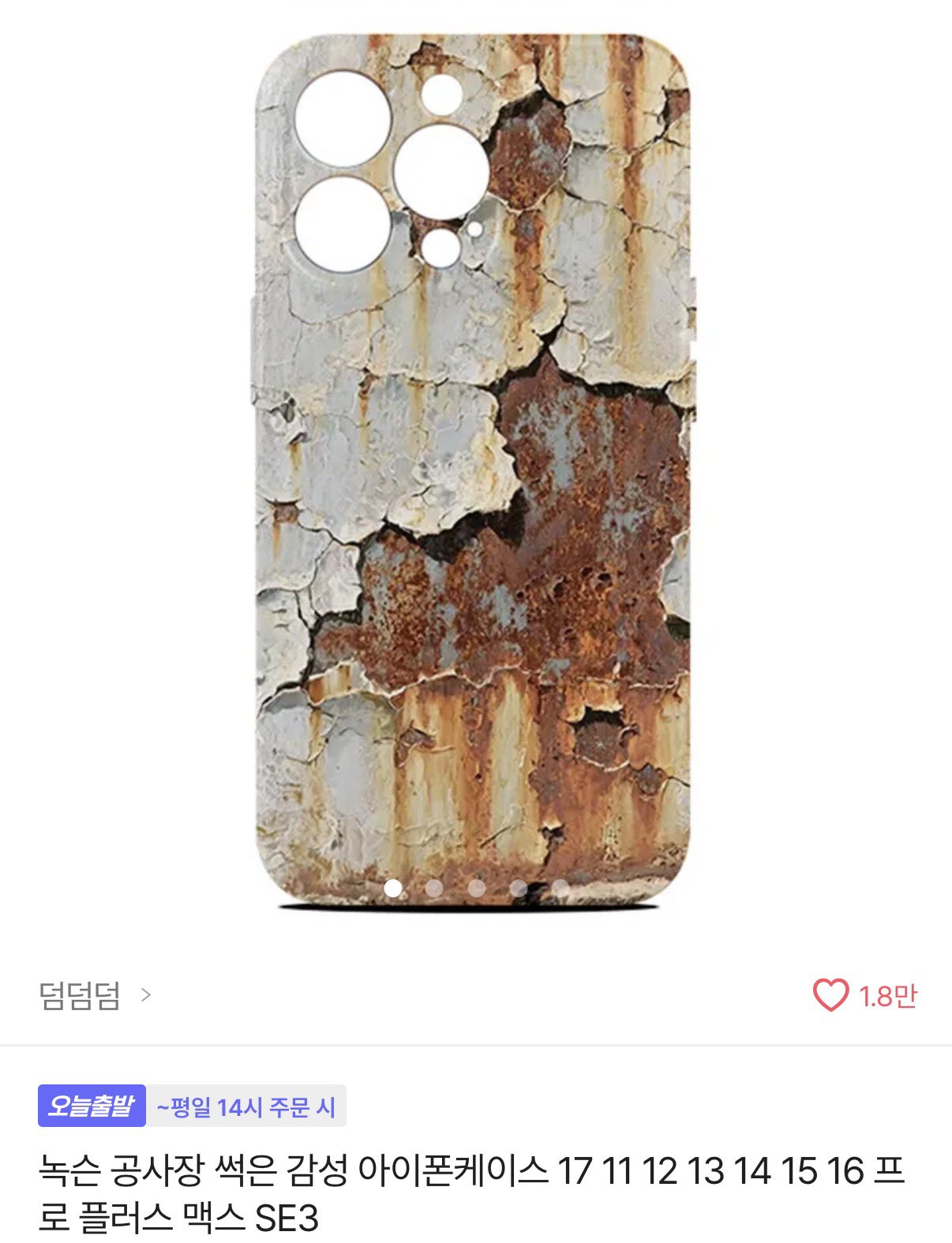
Task: Open the rusty phone case product image
Action: (475, 474)
